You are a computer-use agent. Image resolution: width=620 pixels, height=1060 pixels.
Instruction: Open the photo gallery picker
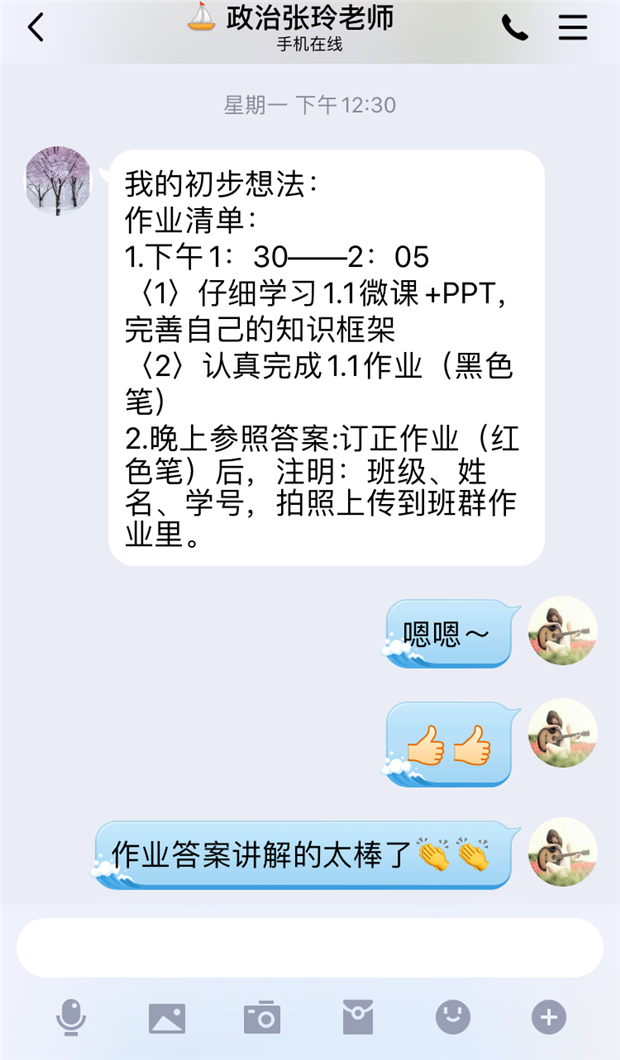167,1018
